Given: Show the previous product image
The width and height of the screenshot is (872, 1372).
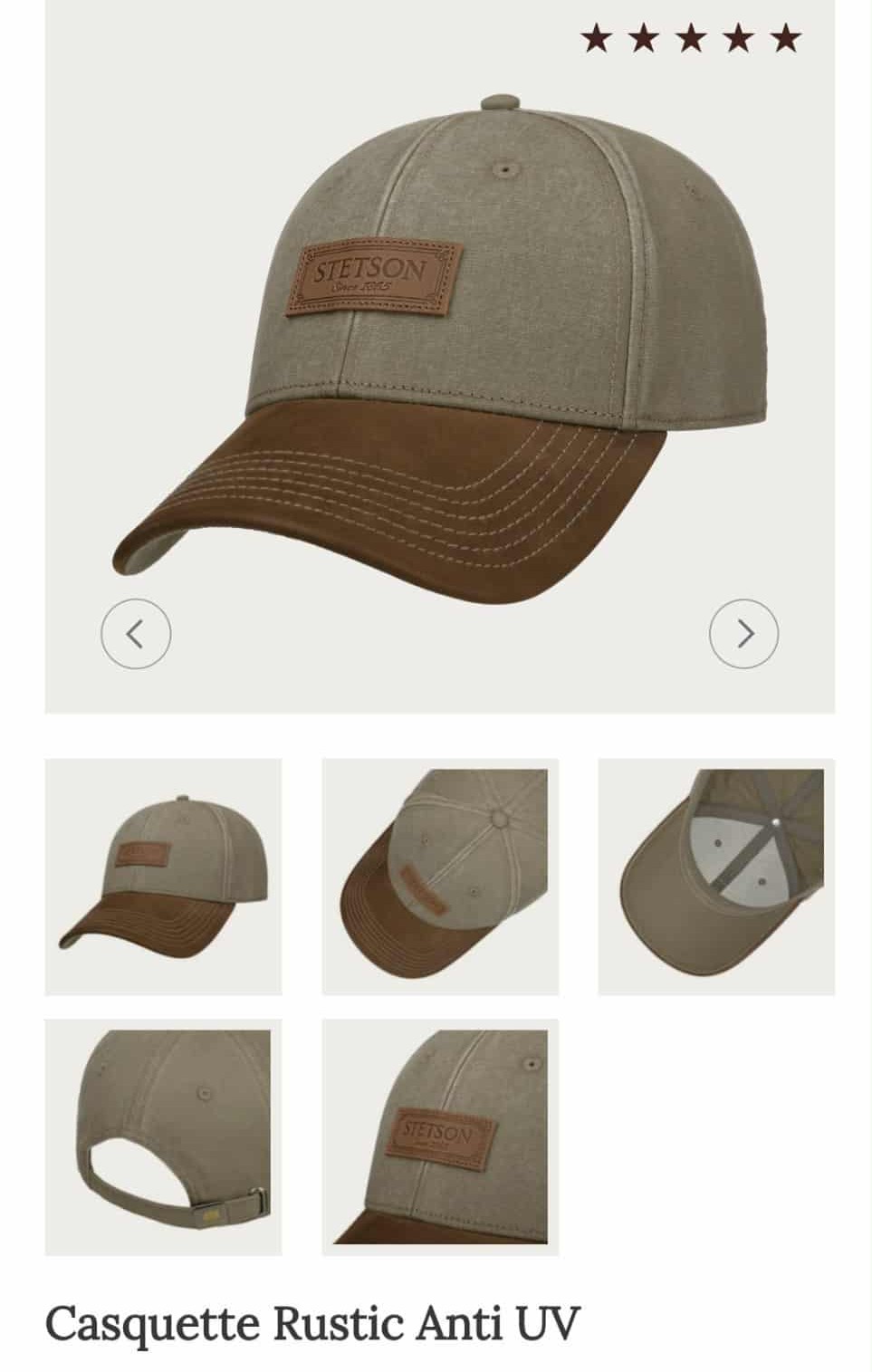Looking at the screenshot, I should coord(136,634).
